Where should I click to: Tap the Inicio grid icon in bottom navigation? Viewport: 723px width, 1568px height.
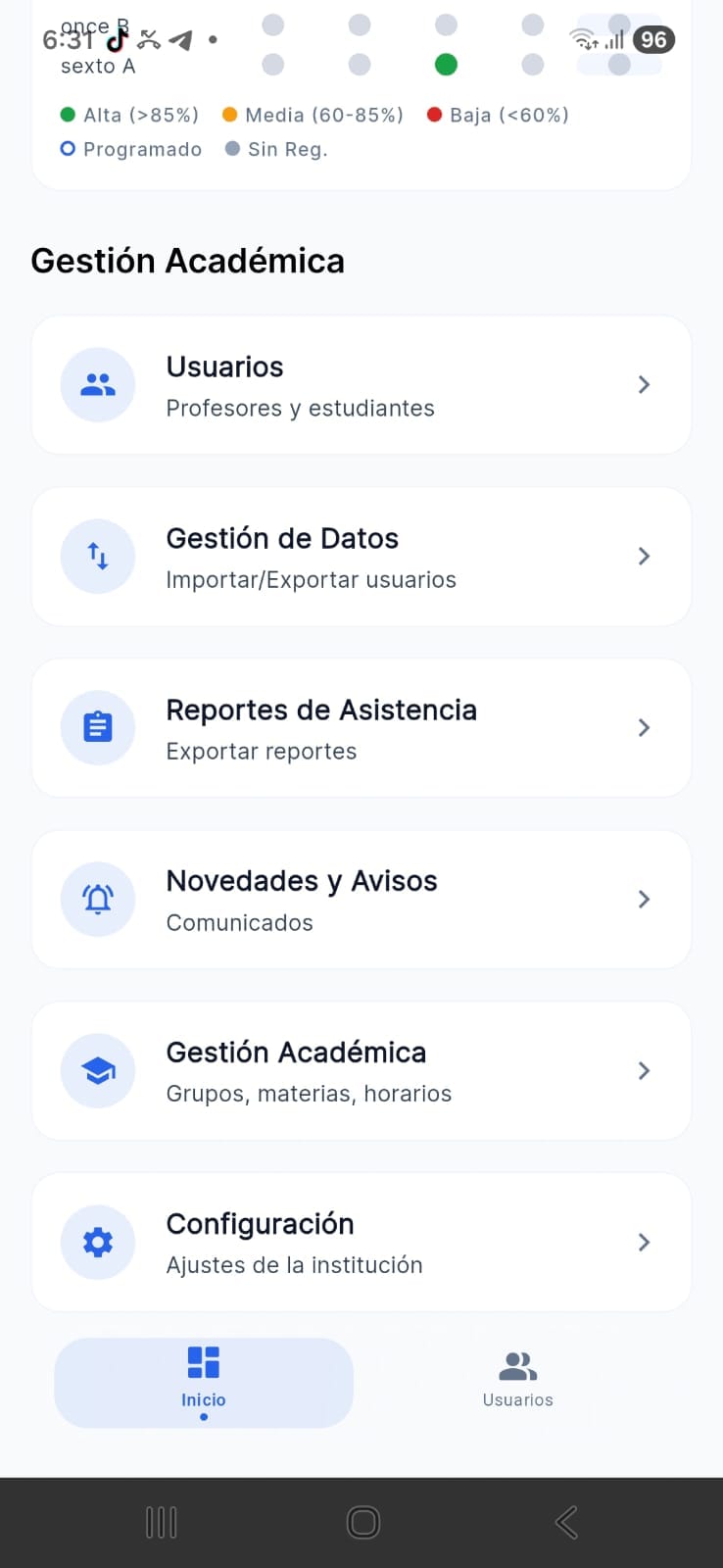point(203,1361)
